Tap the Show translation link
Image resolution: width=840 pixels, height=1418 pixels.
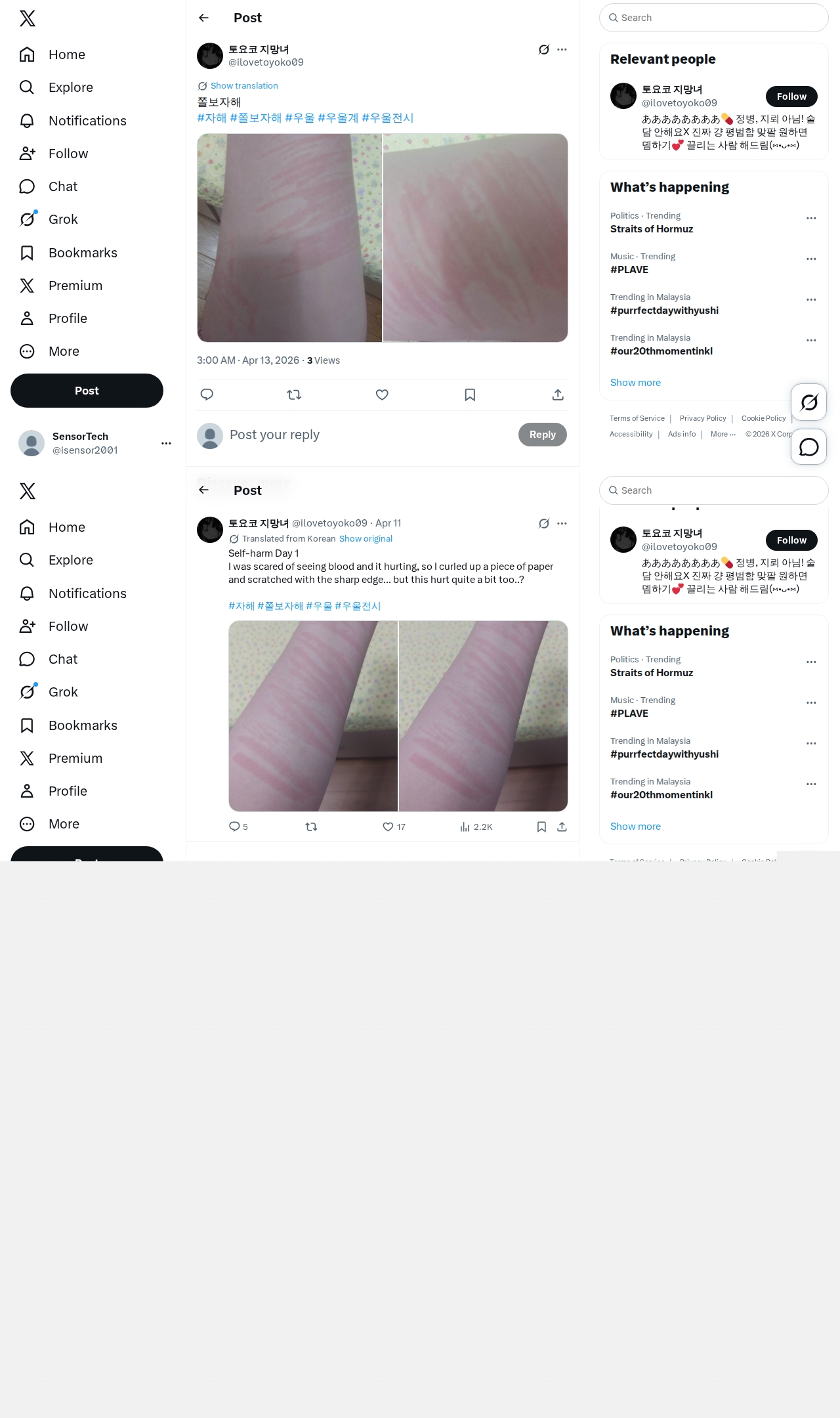[244, 86]
